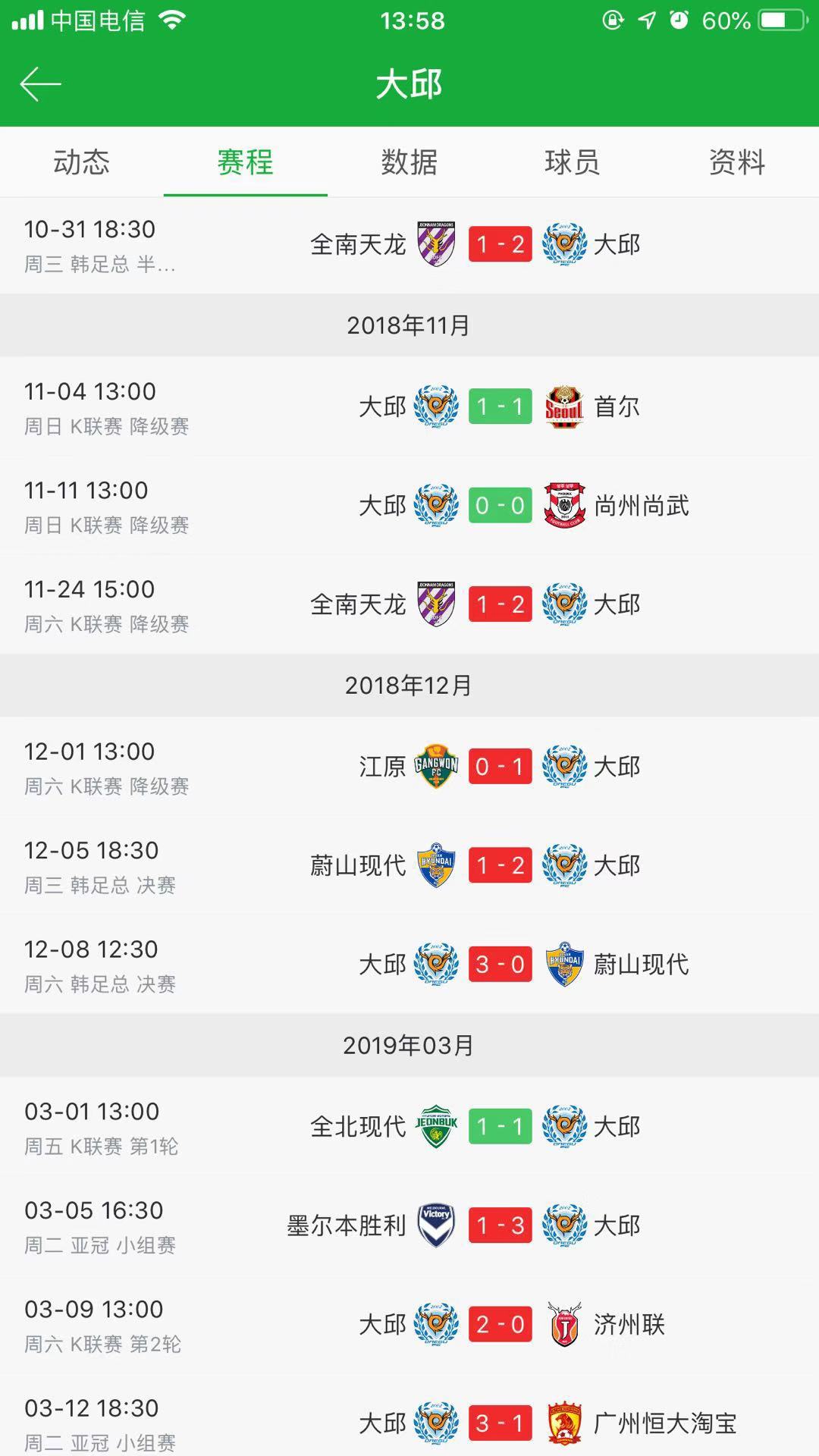
Task: Go back using the arrow icon
Action: tap(40, 83)
